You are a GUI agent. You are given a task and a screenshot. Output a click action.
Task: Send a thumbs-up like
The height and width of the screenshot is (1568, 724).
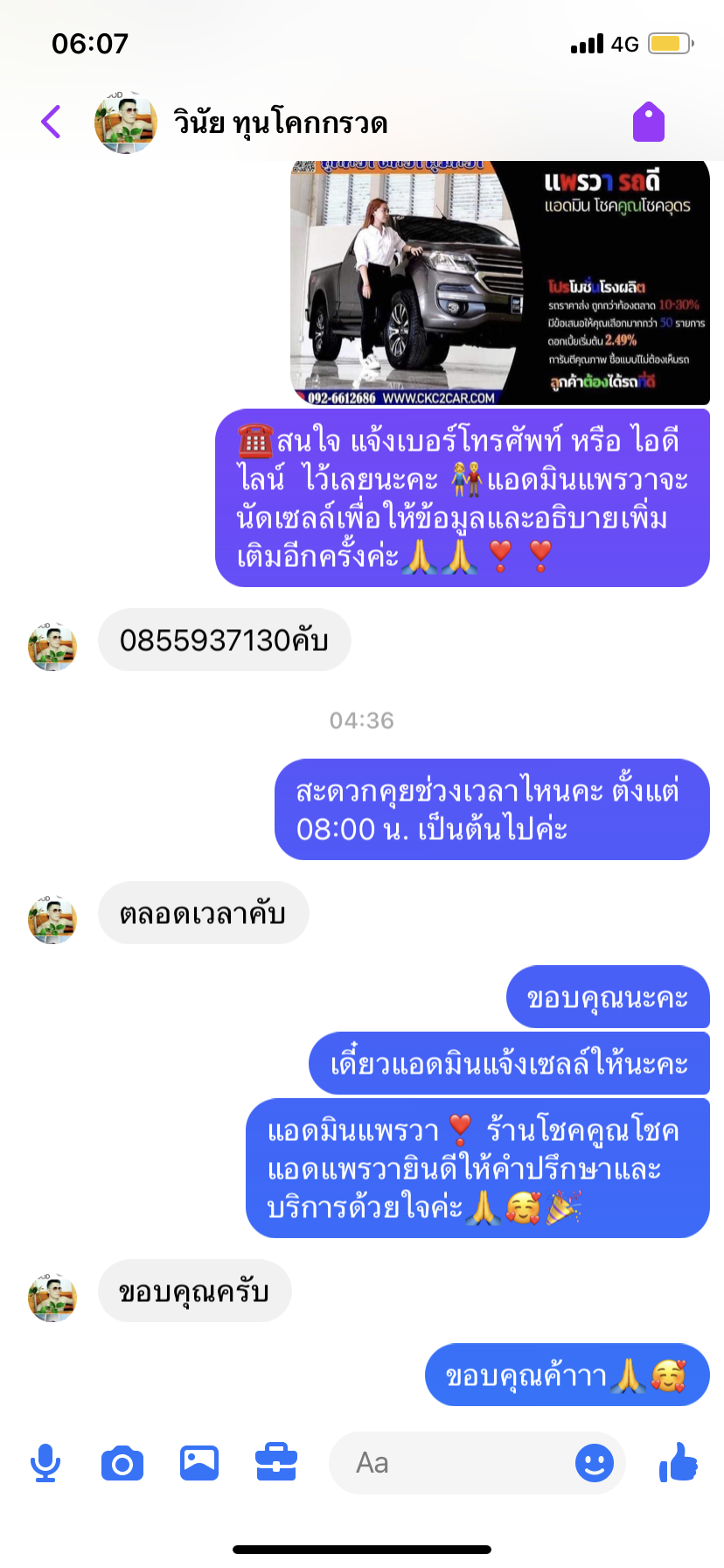679,1461
